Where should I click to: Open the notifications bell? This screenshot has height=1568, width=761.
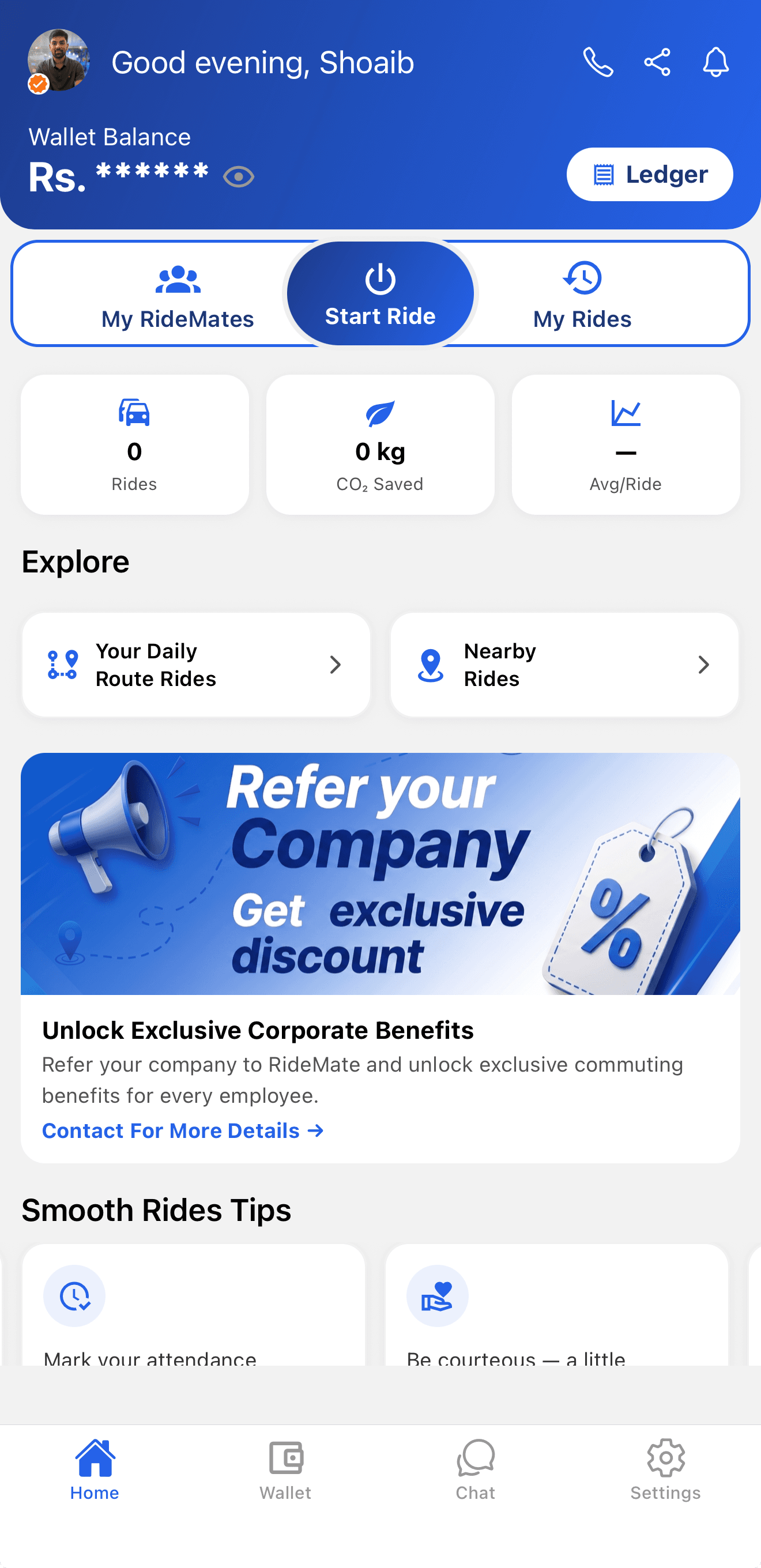coord(715,62)
